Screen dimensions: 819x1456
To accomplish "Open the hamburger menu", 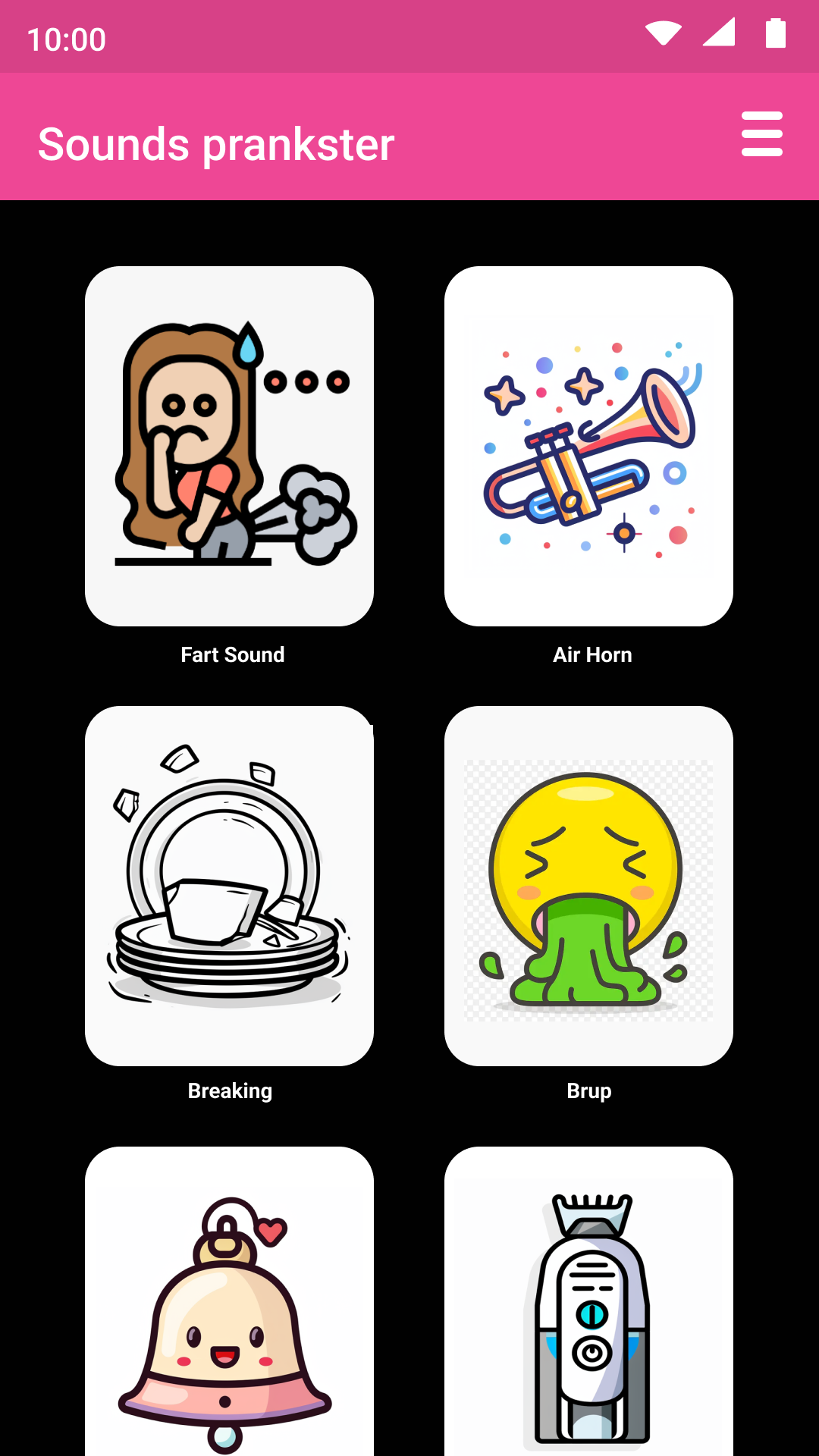I will pos(761,134).
